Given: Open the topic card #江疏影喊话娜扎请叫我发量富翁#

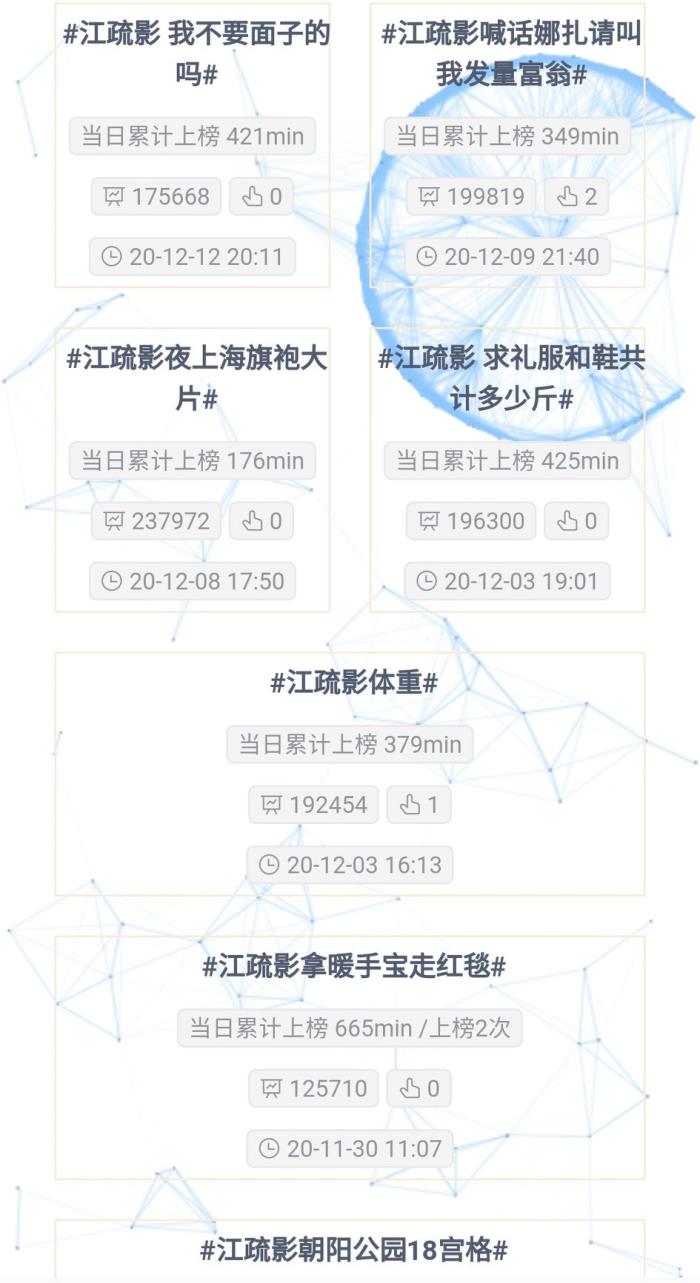Looking at the screenshot, I should pos(510,54).
